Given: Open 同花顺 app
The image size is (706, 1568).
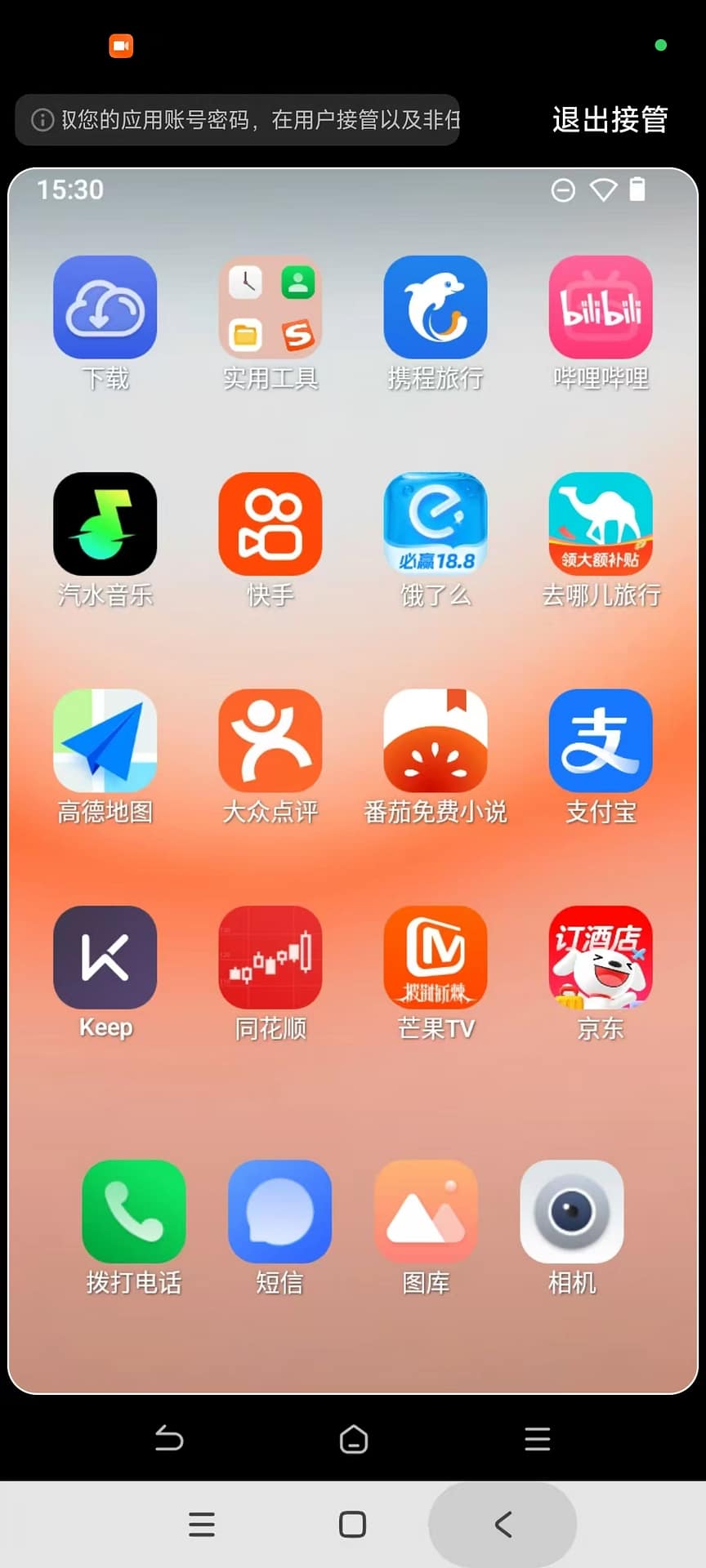Looking at the screenshot, I should (270, 957).
